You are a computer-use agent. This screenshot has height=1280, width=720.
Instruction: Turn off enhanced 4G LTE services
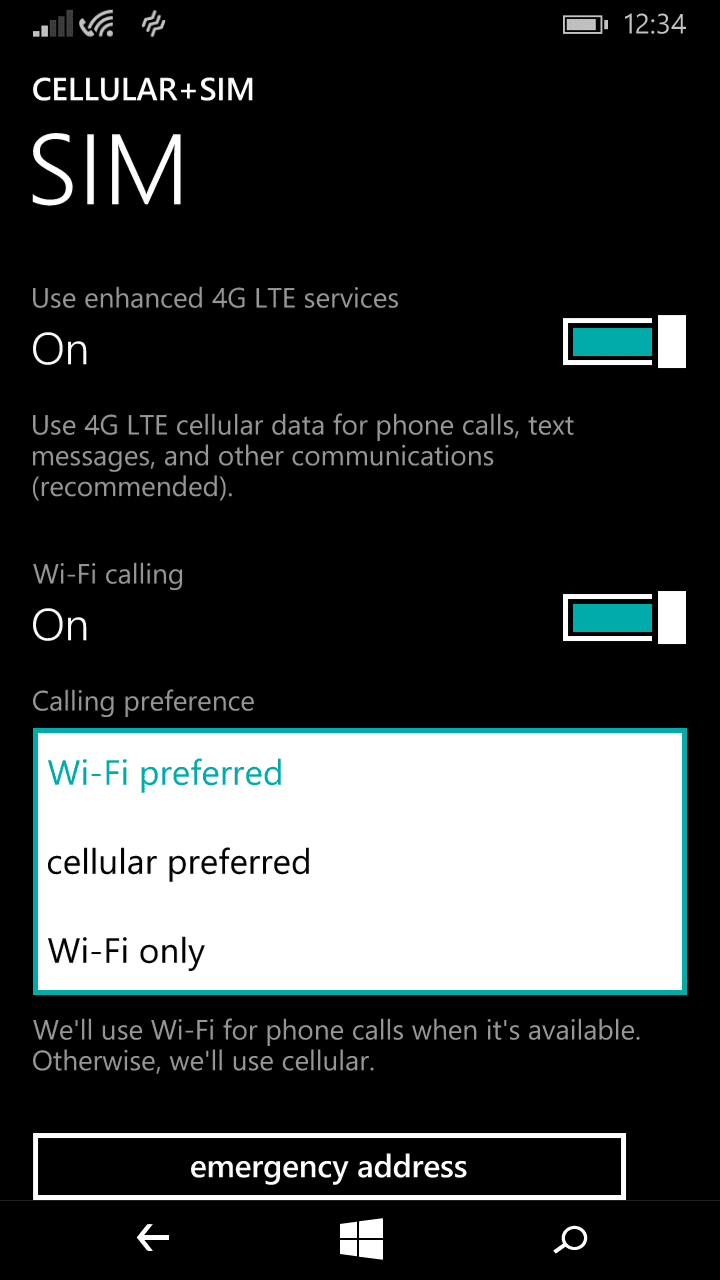[624, 342]
